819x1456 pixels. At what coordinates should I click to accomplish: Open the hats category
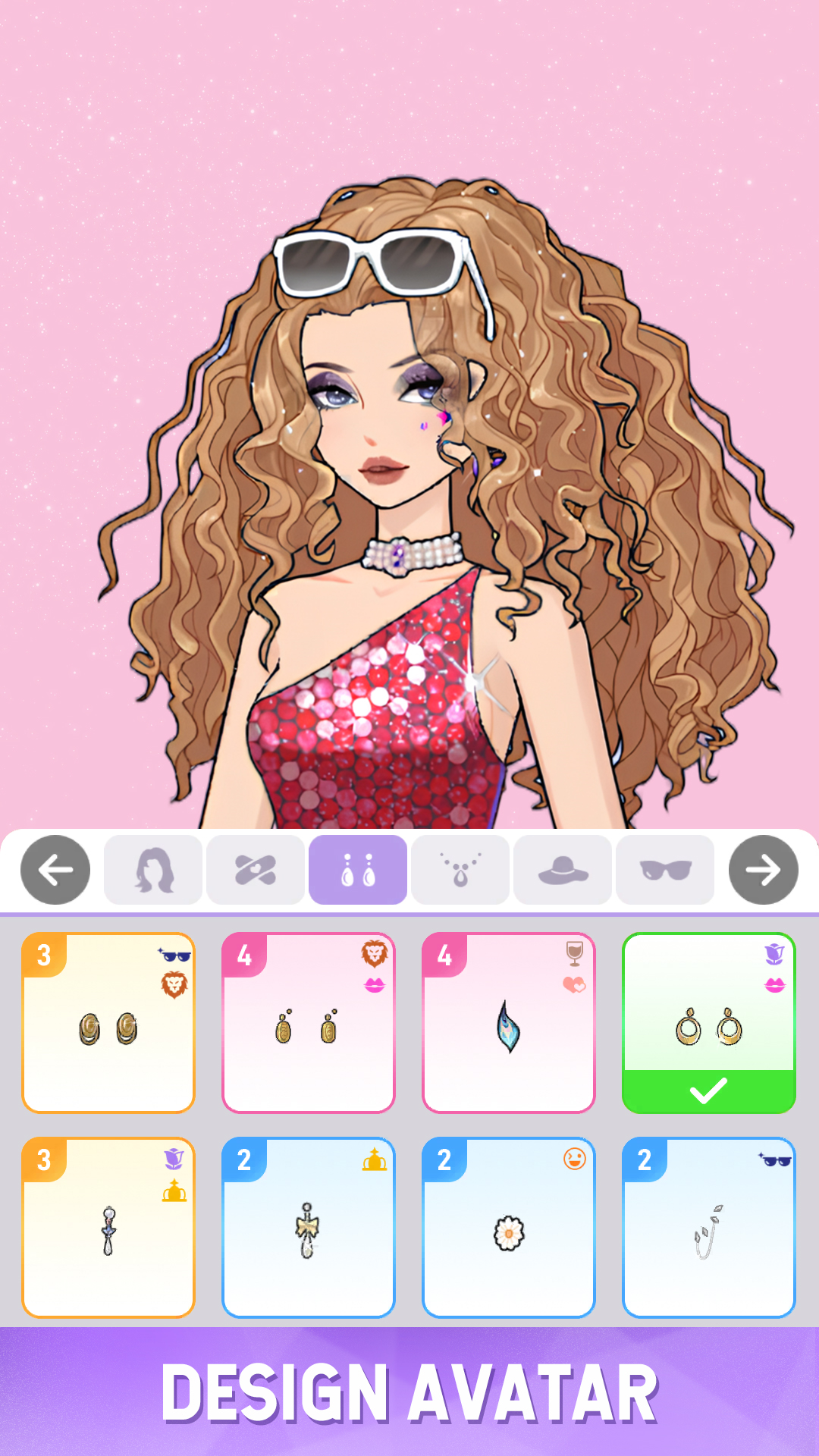(x=563, y=870)
